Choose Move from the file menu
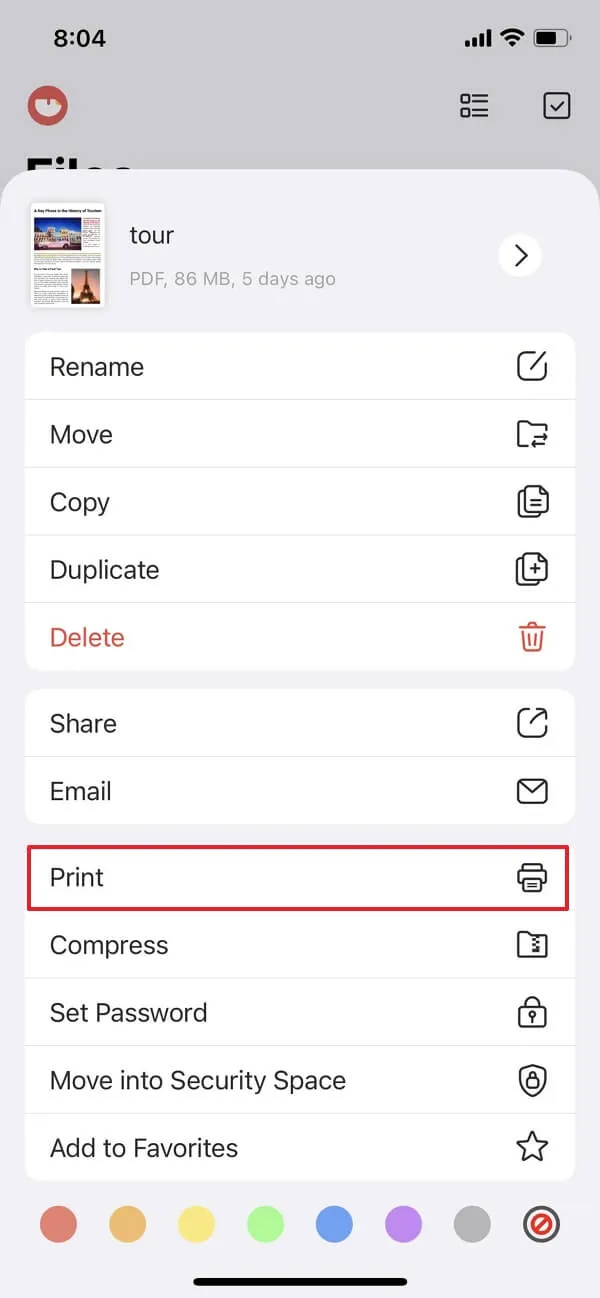Image resolution: width=600 pixels, height=1298 pixels. pos(300,435)
